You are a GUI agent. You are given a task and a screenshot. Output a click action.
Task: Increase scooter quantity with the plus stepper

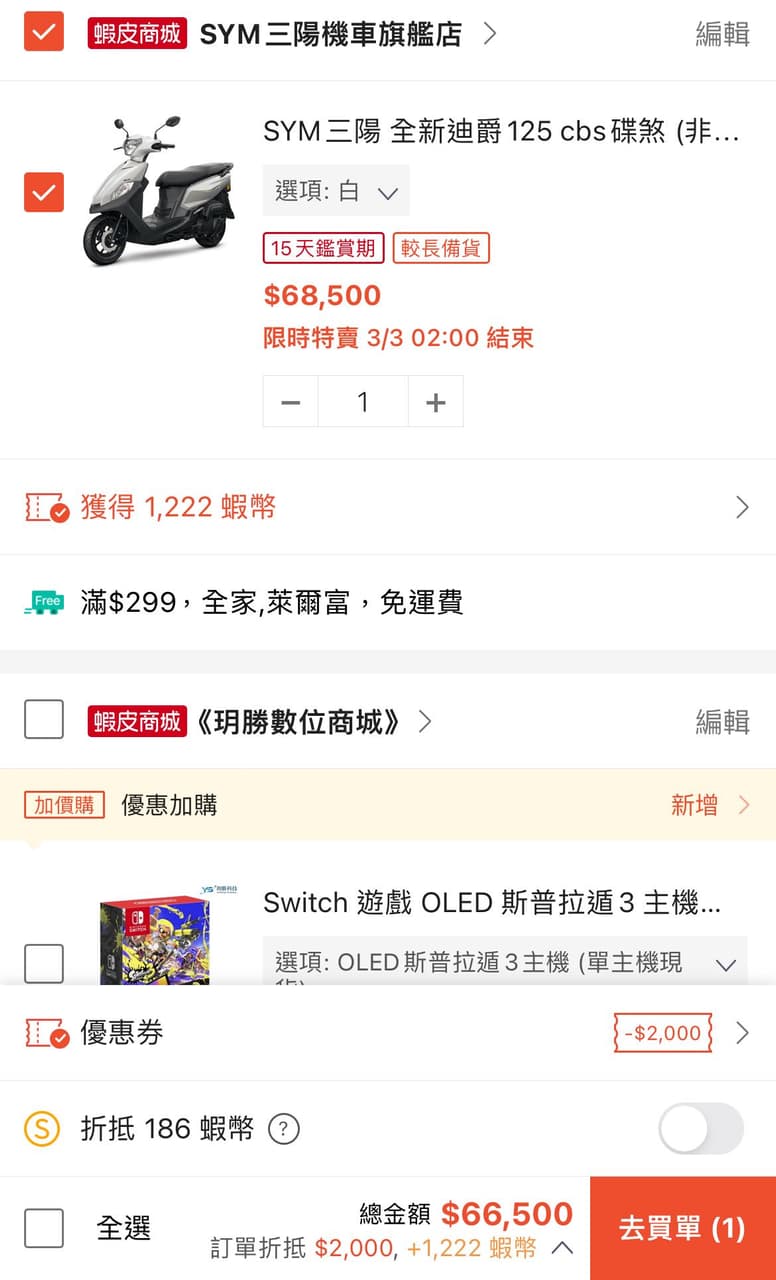(x=435, y=400)
